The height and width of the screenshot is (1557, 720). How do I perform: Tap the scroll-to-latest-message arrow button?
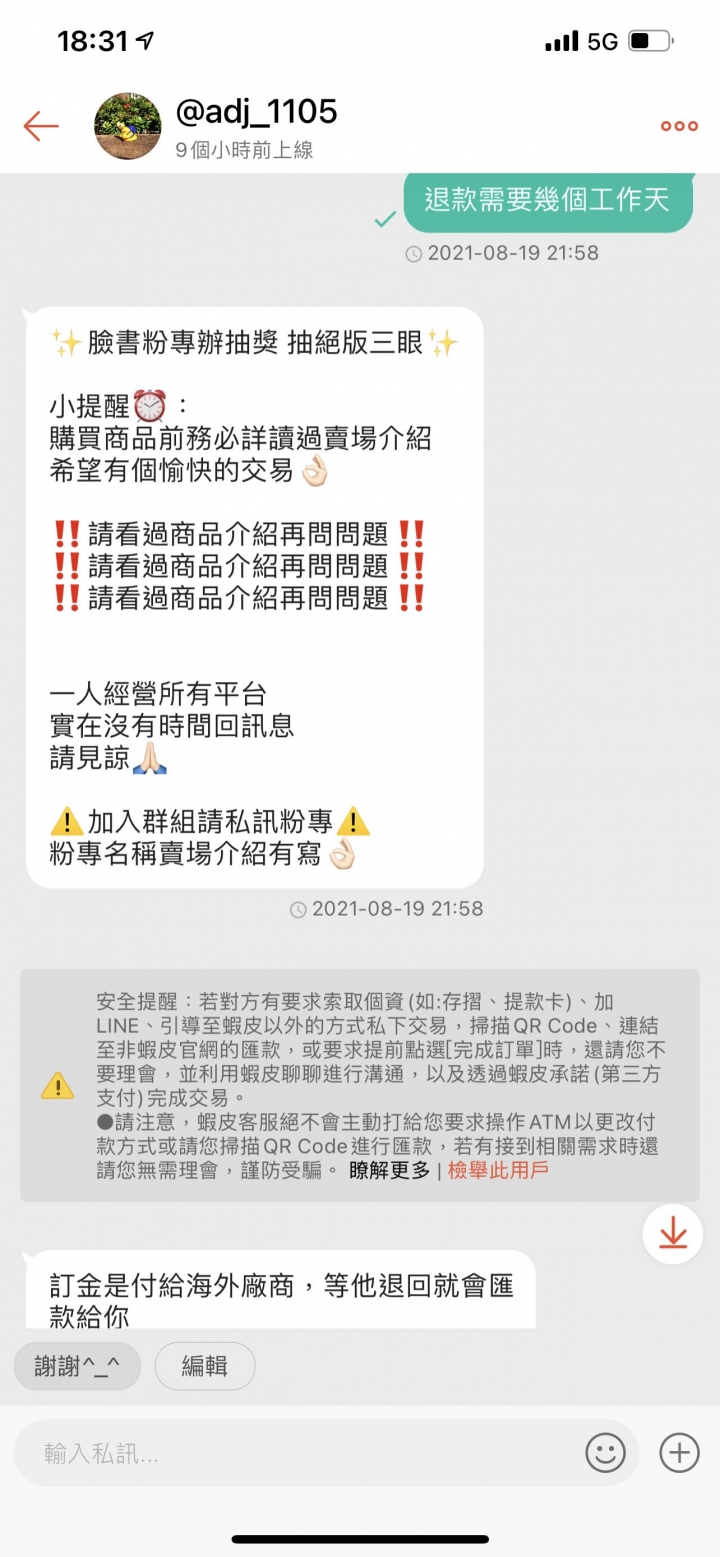671,1234
